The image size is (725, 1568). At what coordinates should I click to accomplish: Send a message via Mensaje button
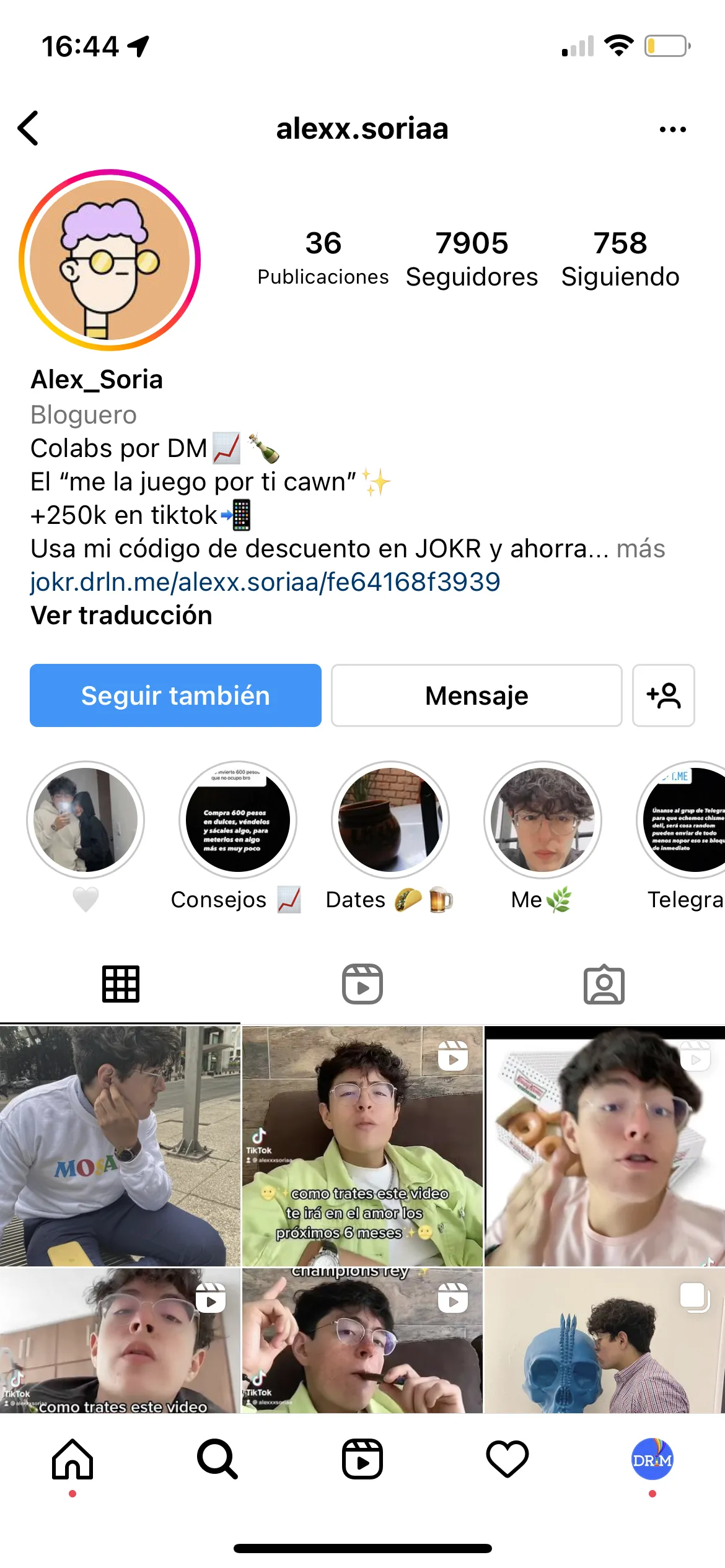[x=477, y=695]
